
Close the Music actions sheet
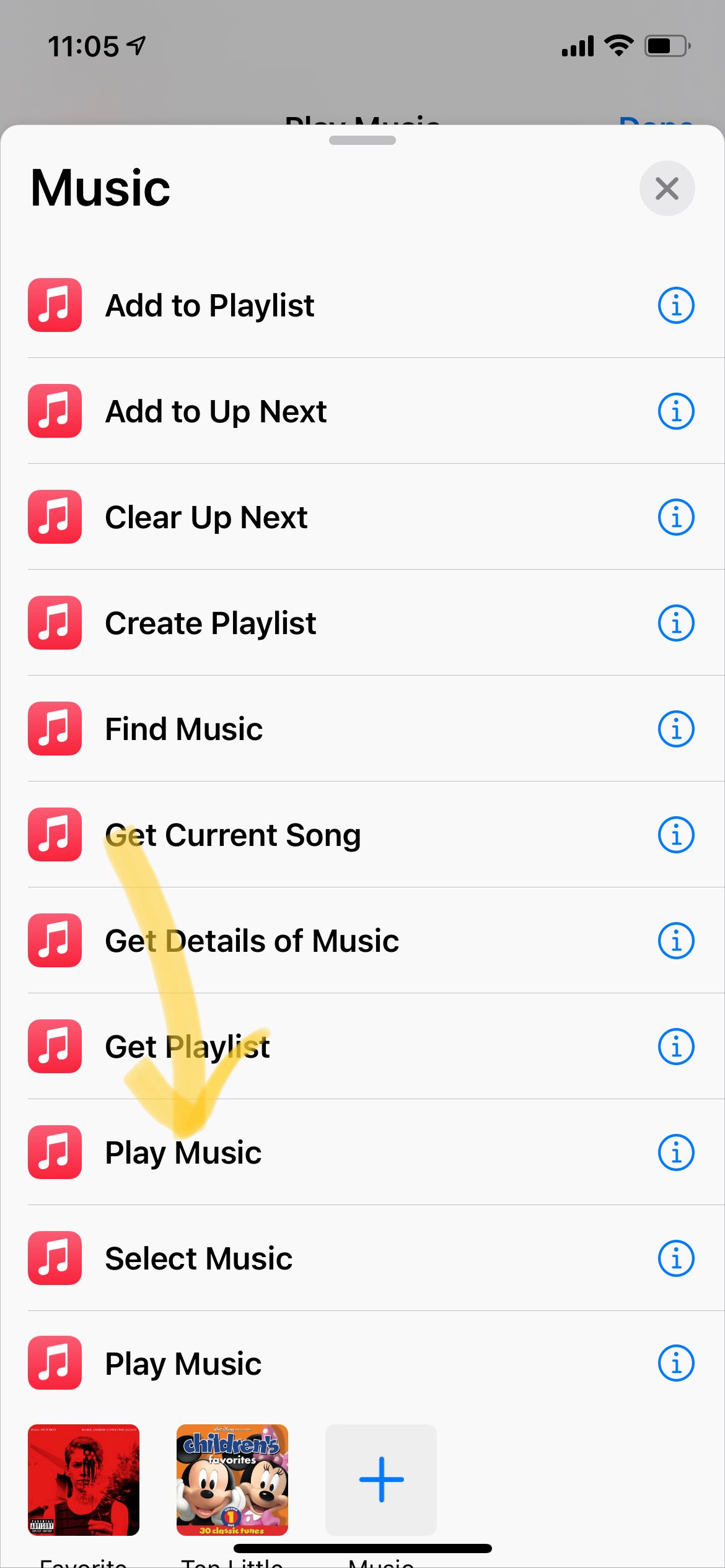(667, 188)
